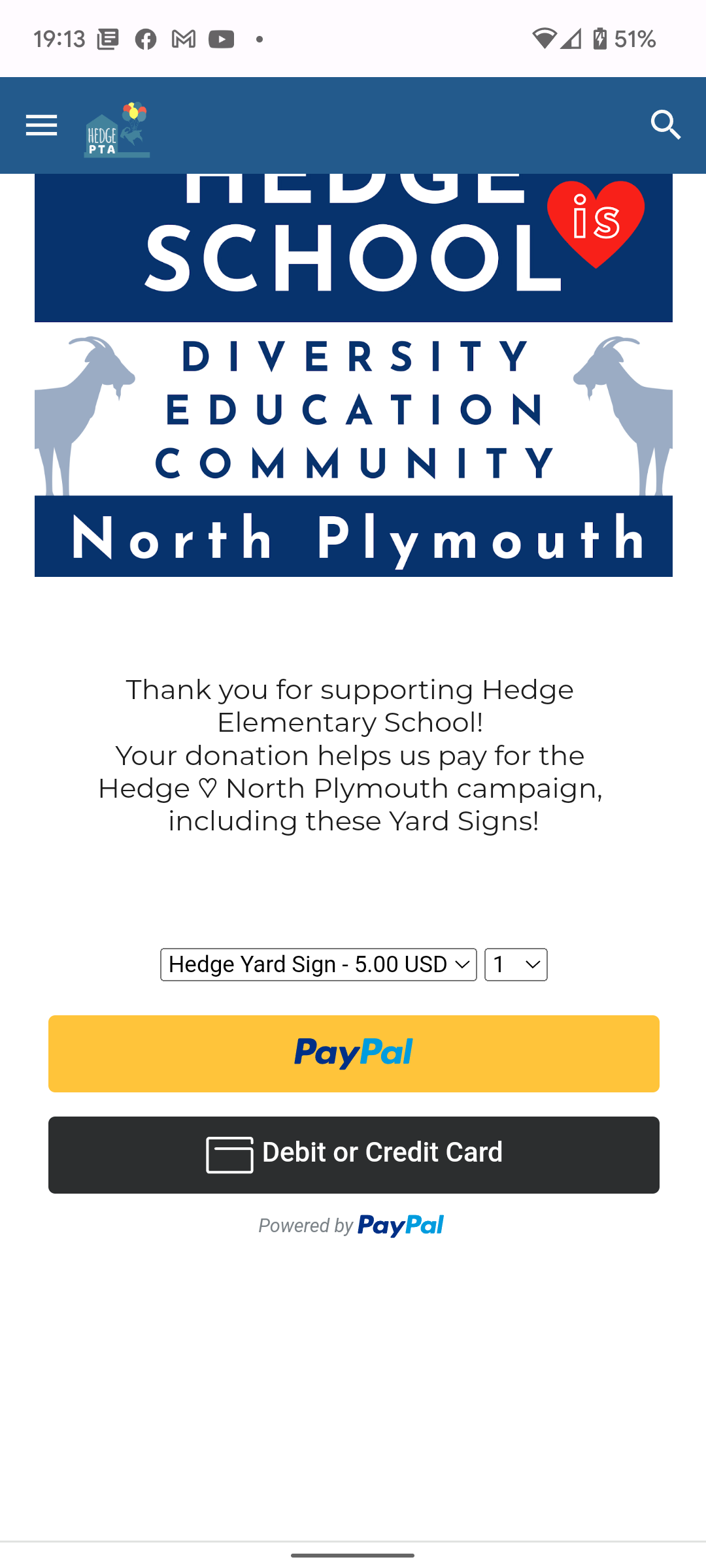
Task: Open the hamburger navigation menu
Action: pyautogui.click(x=41, y=125)
